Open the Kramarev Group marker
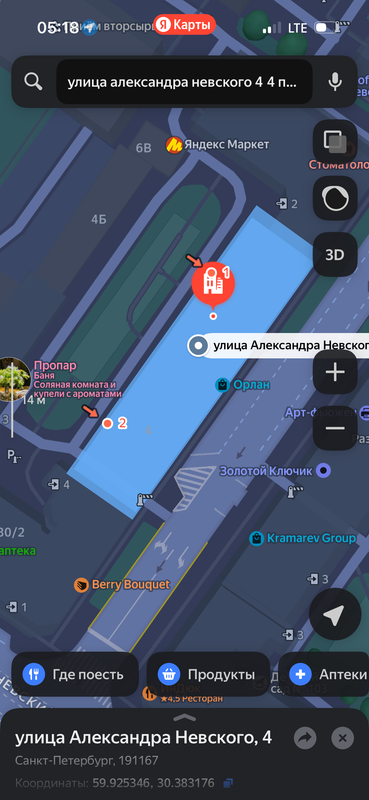Viewport: 369px width, 800px height. click(303, 538)
